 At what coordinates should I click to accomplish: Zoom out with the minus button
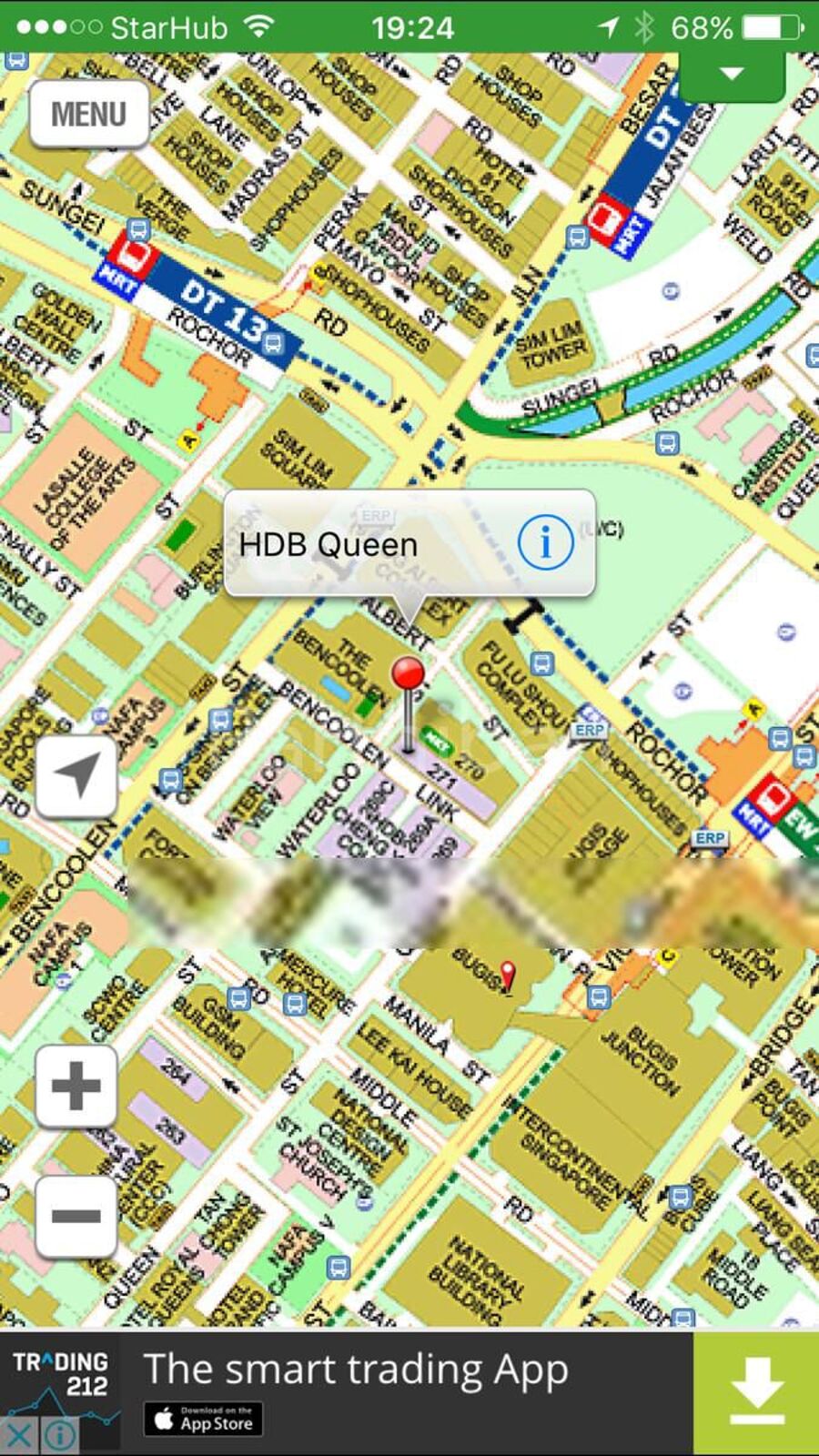76,1217
